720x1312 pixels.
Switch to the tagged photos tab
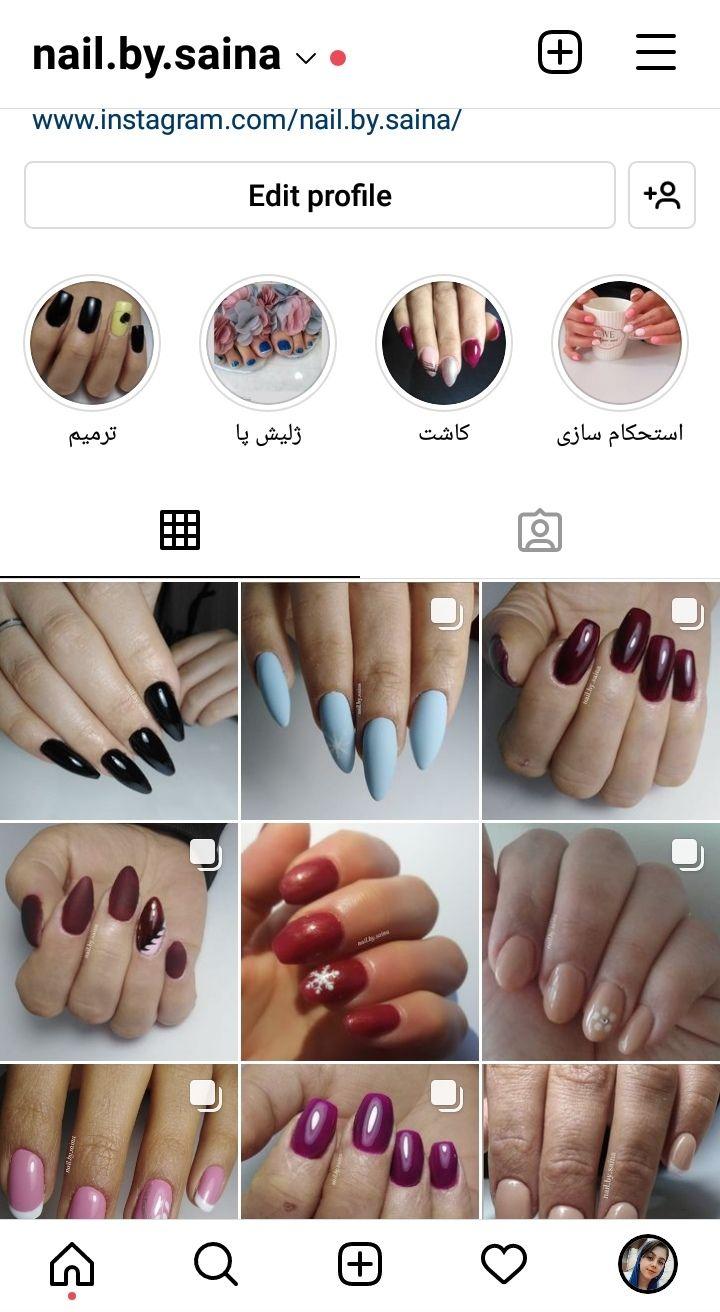point(540,529)
